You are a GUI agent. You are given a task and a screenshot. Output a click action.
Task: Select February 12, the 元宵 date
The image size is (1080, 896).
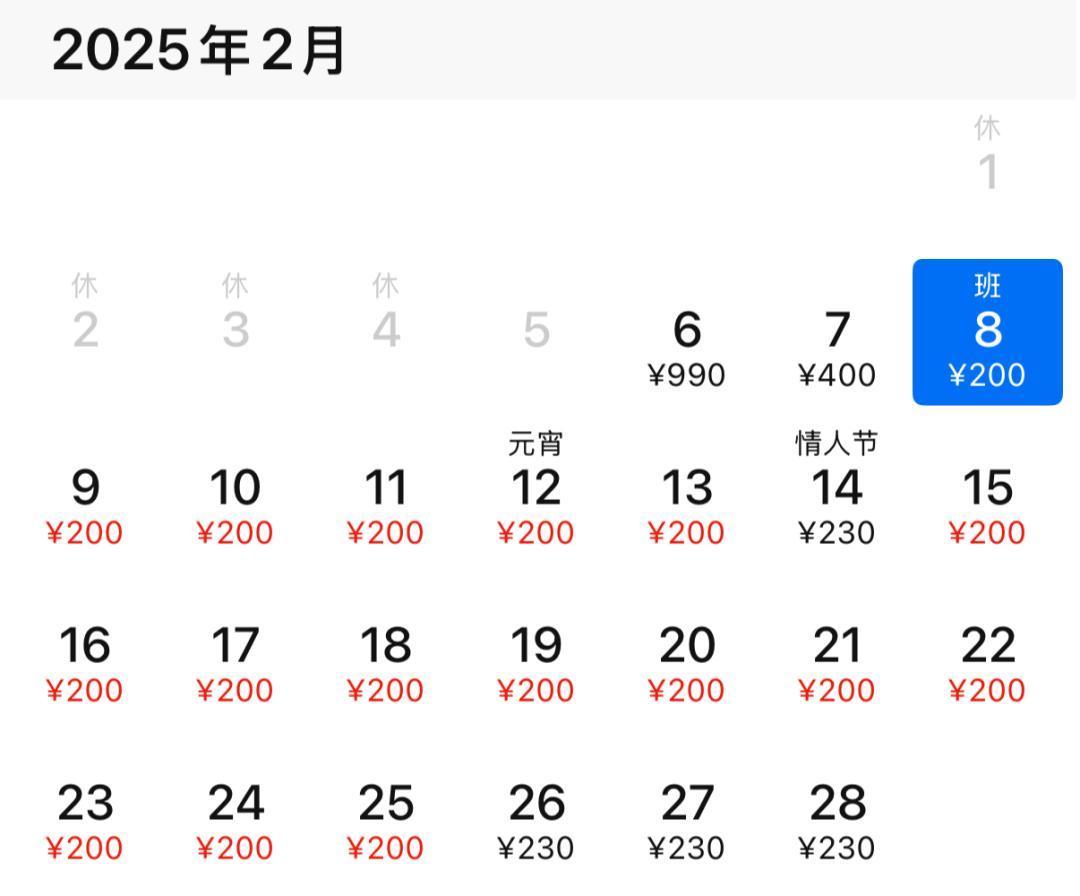(x=536, y=495)
